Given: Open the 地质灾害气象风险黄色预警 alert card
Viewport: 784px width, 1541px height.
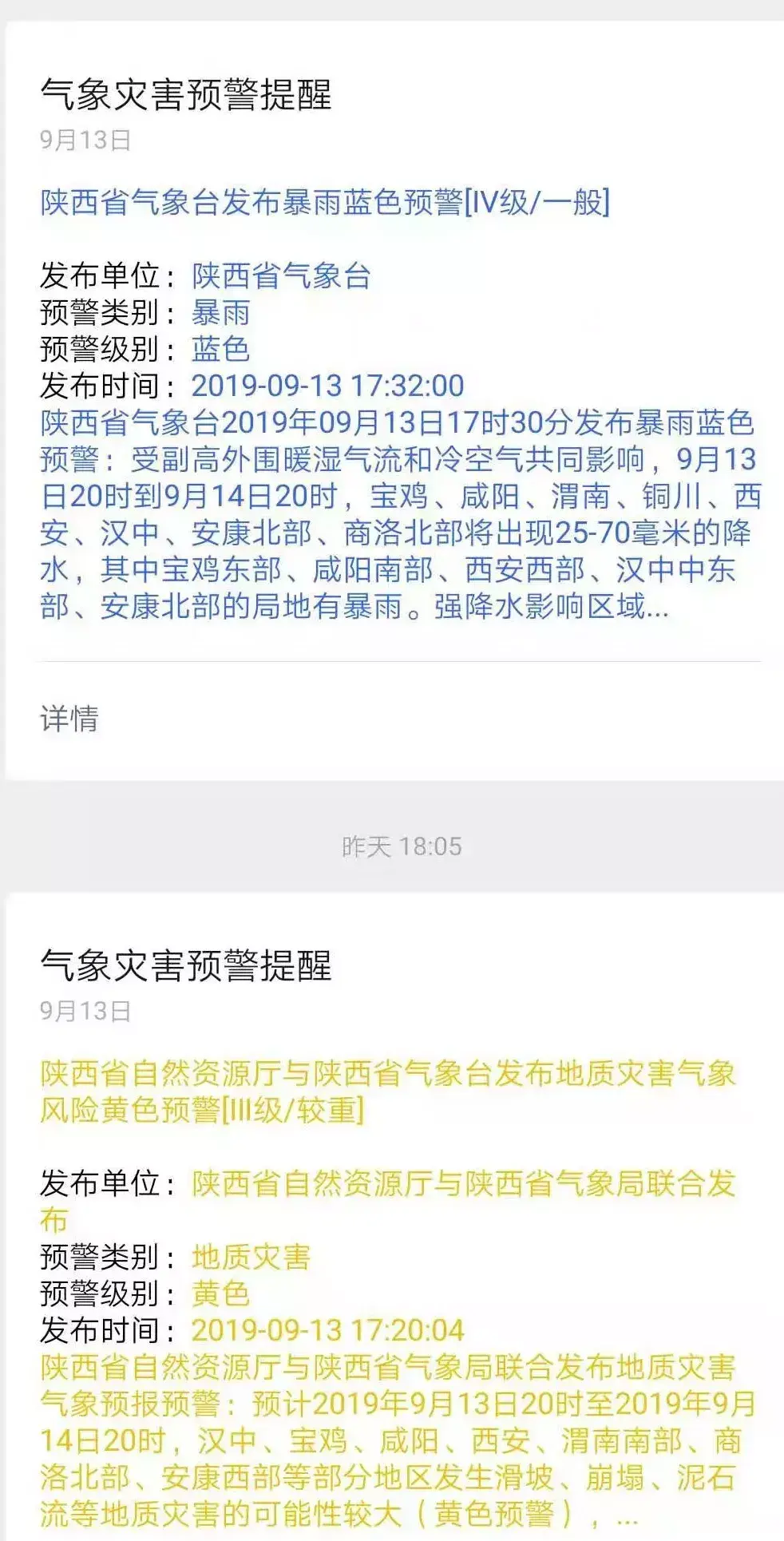Looking at the screenshot, I should pos(388,1091).
